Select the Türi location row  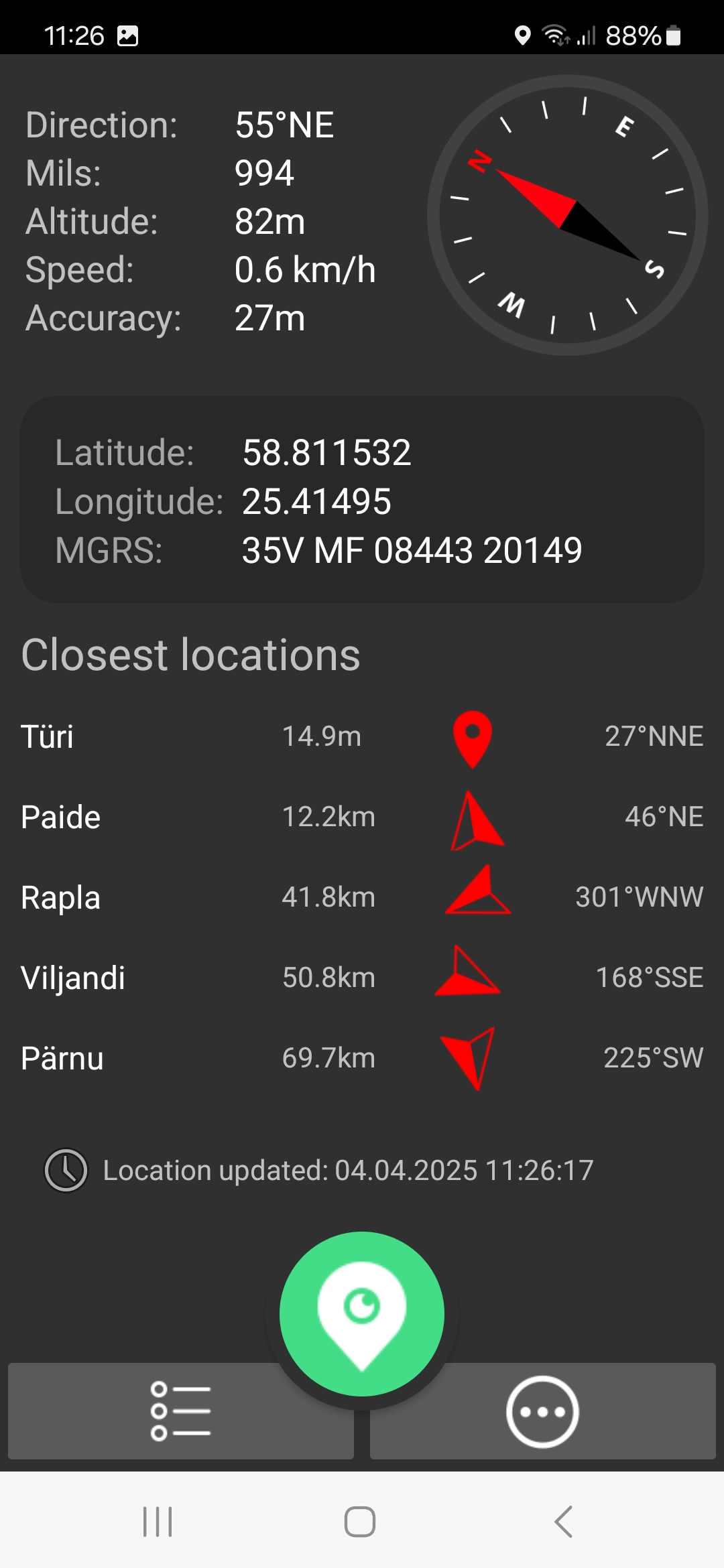(362, 736)
